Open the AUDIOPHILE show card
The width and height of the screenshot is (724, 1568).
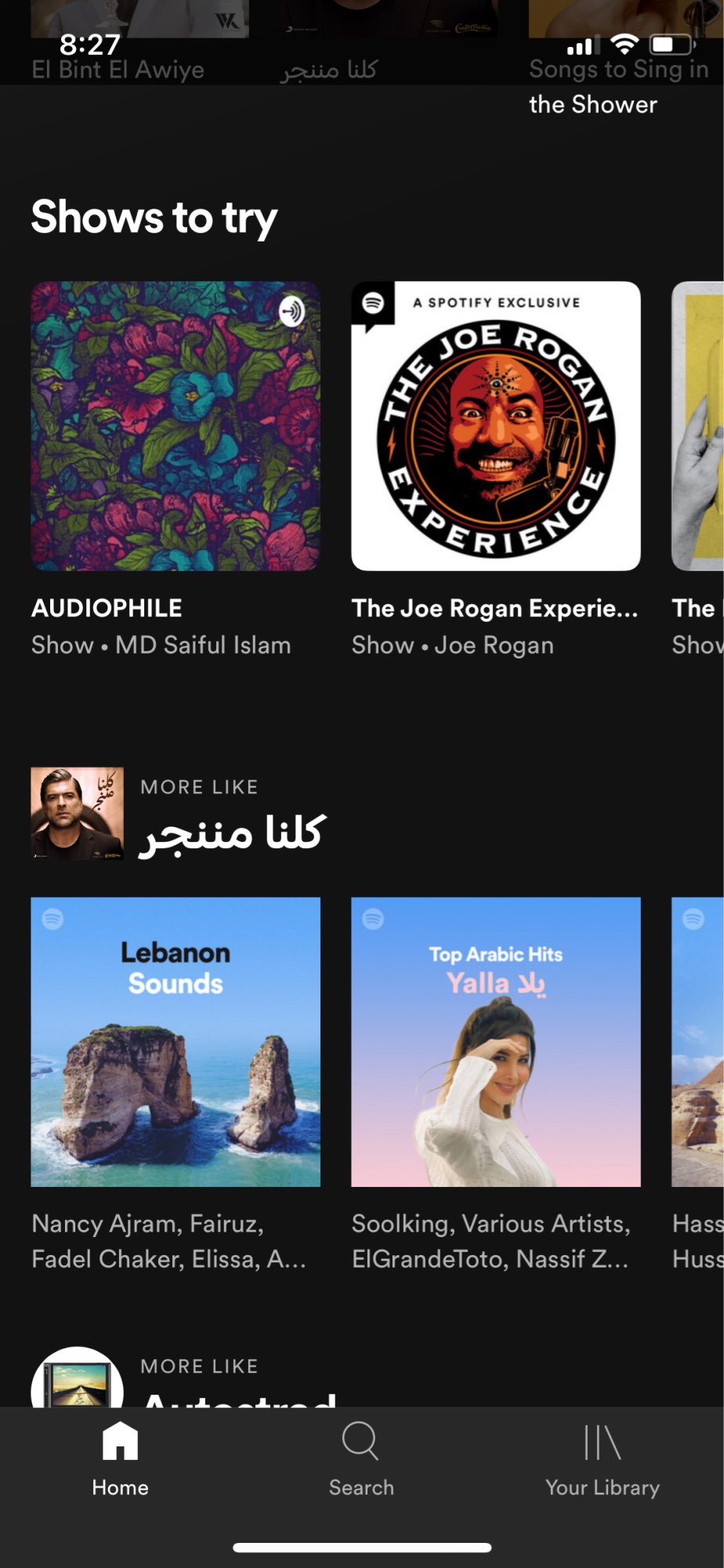tap(176, 426)
